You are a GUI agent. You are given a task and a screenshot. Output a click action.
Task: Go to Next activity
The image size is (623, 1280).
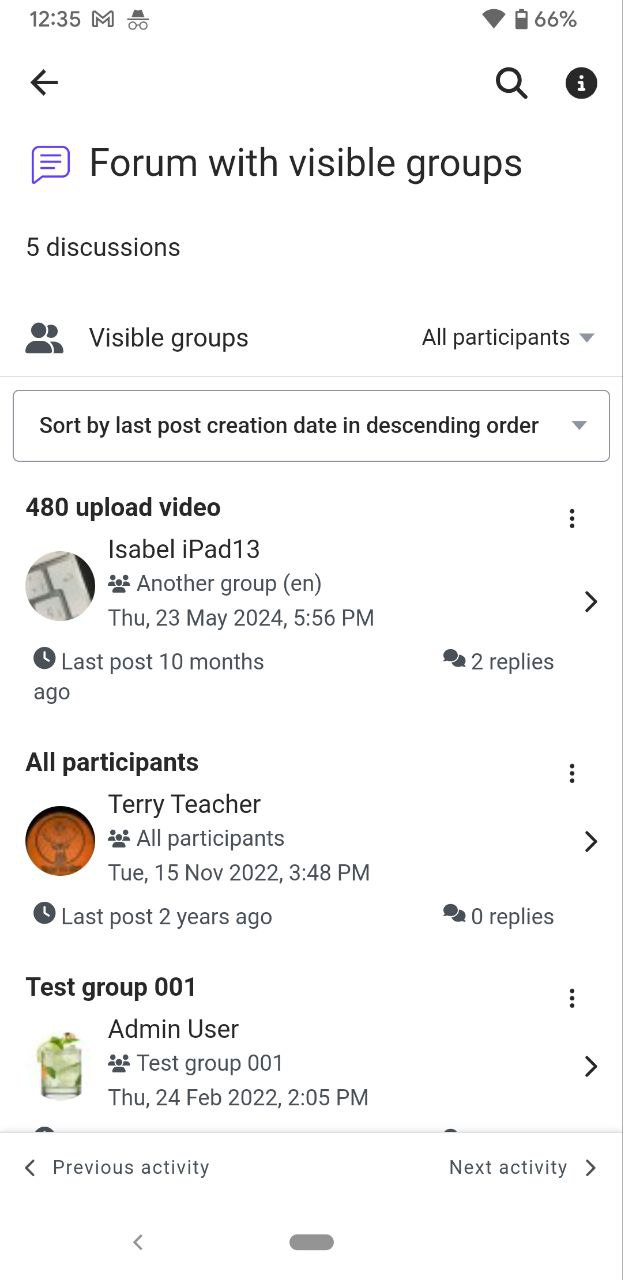[523, 1168]
